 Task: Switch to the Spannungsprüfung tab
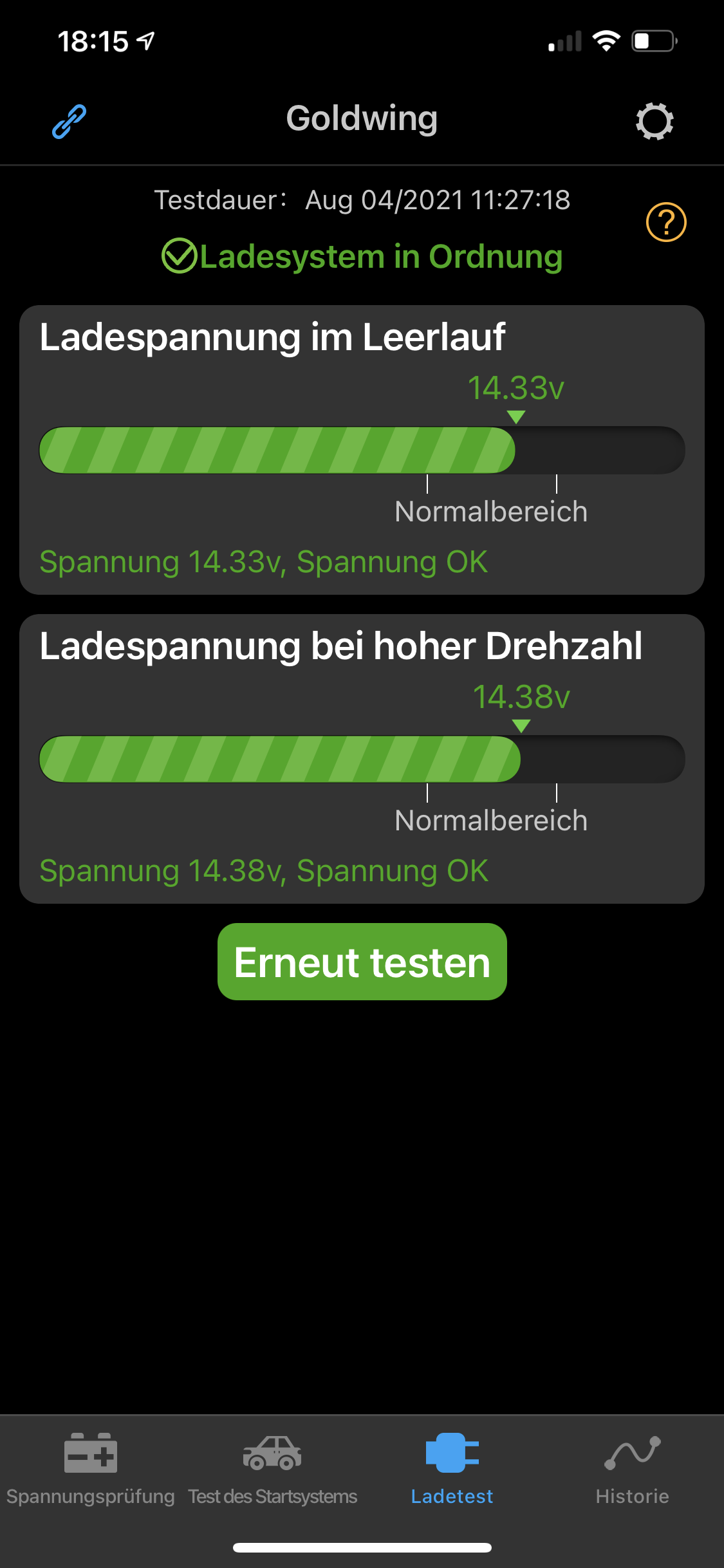tap(91, 1469)
